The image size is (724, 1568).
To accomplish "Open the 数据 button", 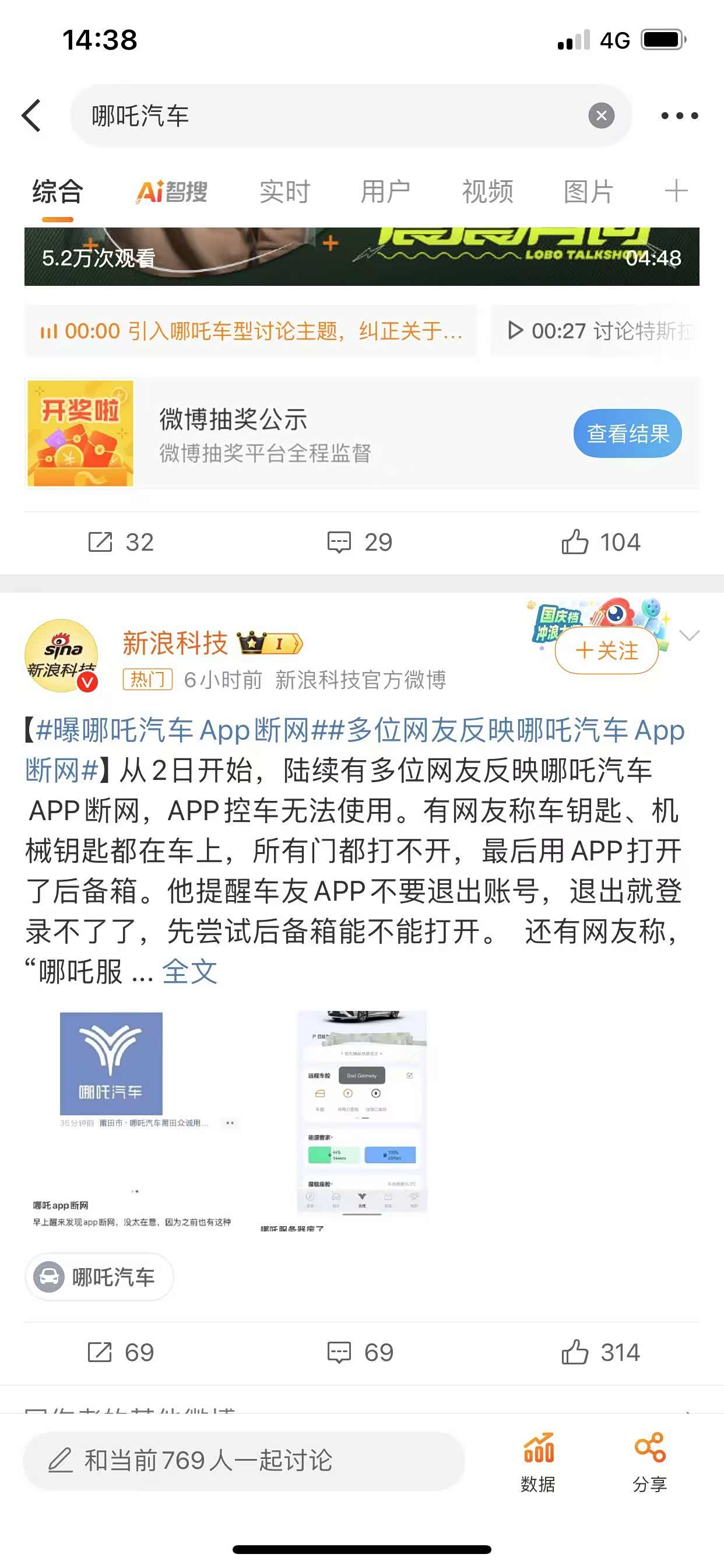I will click(x=538, y=1461).
